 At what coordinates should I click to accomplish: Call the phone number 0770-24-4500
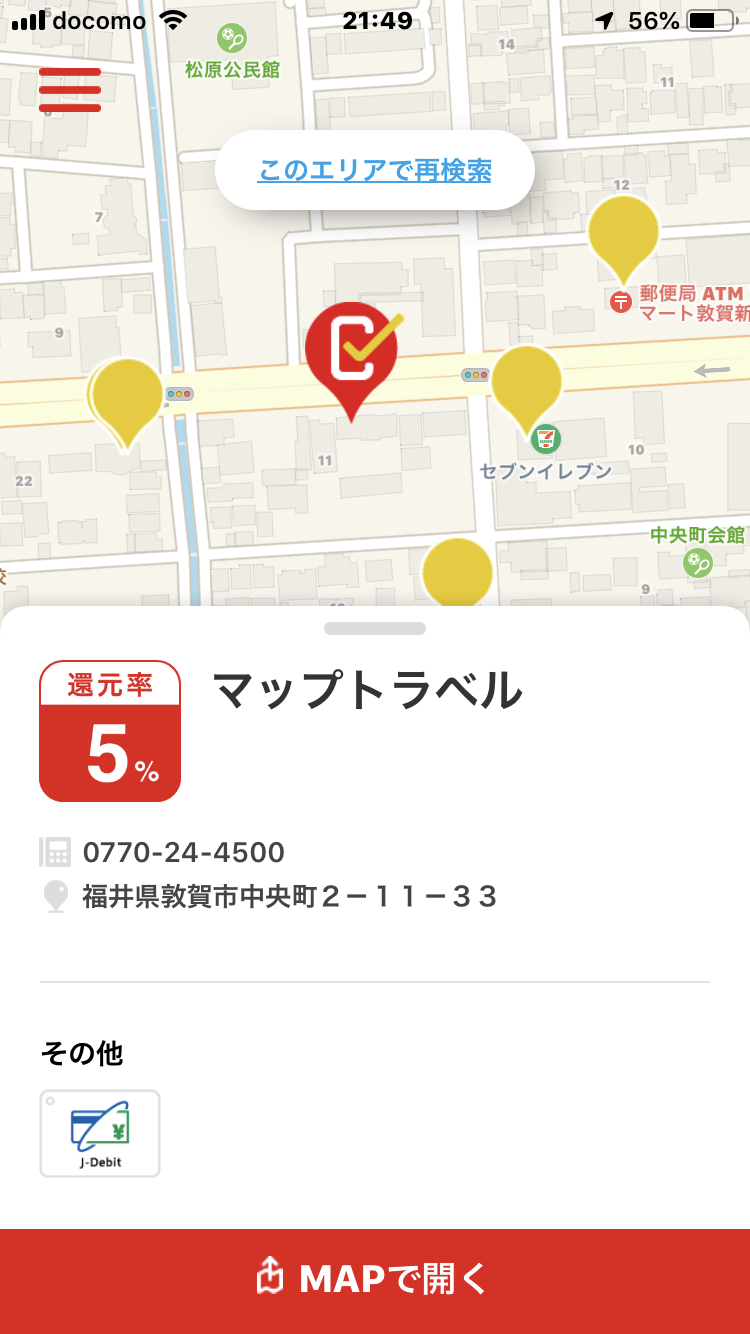pyautogui.click(x=184, y=852)
